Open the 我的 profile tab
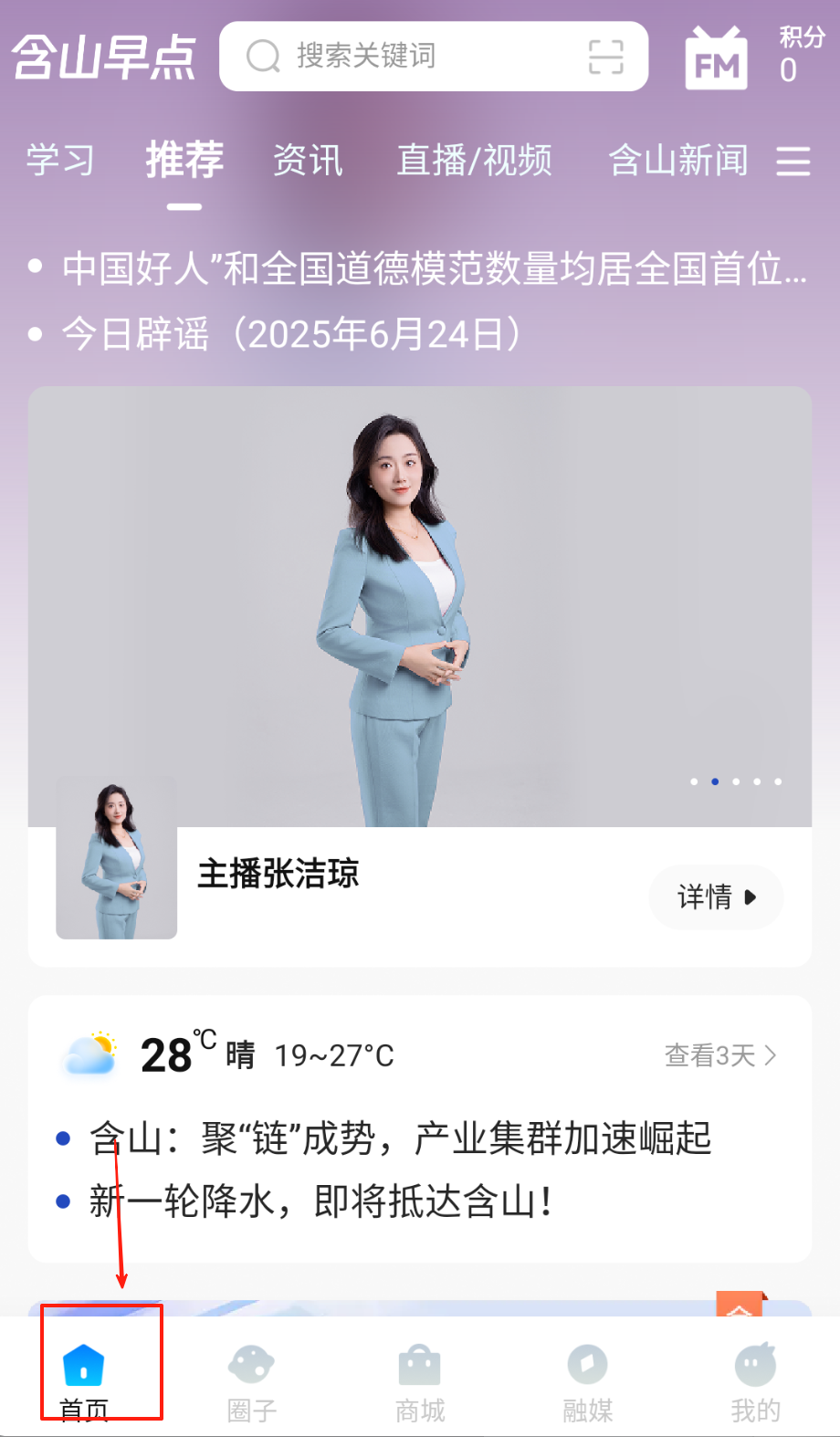This screenshot has height=1437, width=840. point(755,1380)
